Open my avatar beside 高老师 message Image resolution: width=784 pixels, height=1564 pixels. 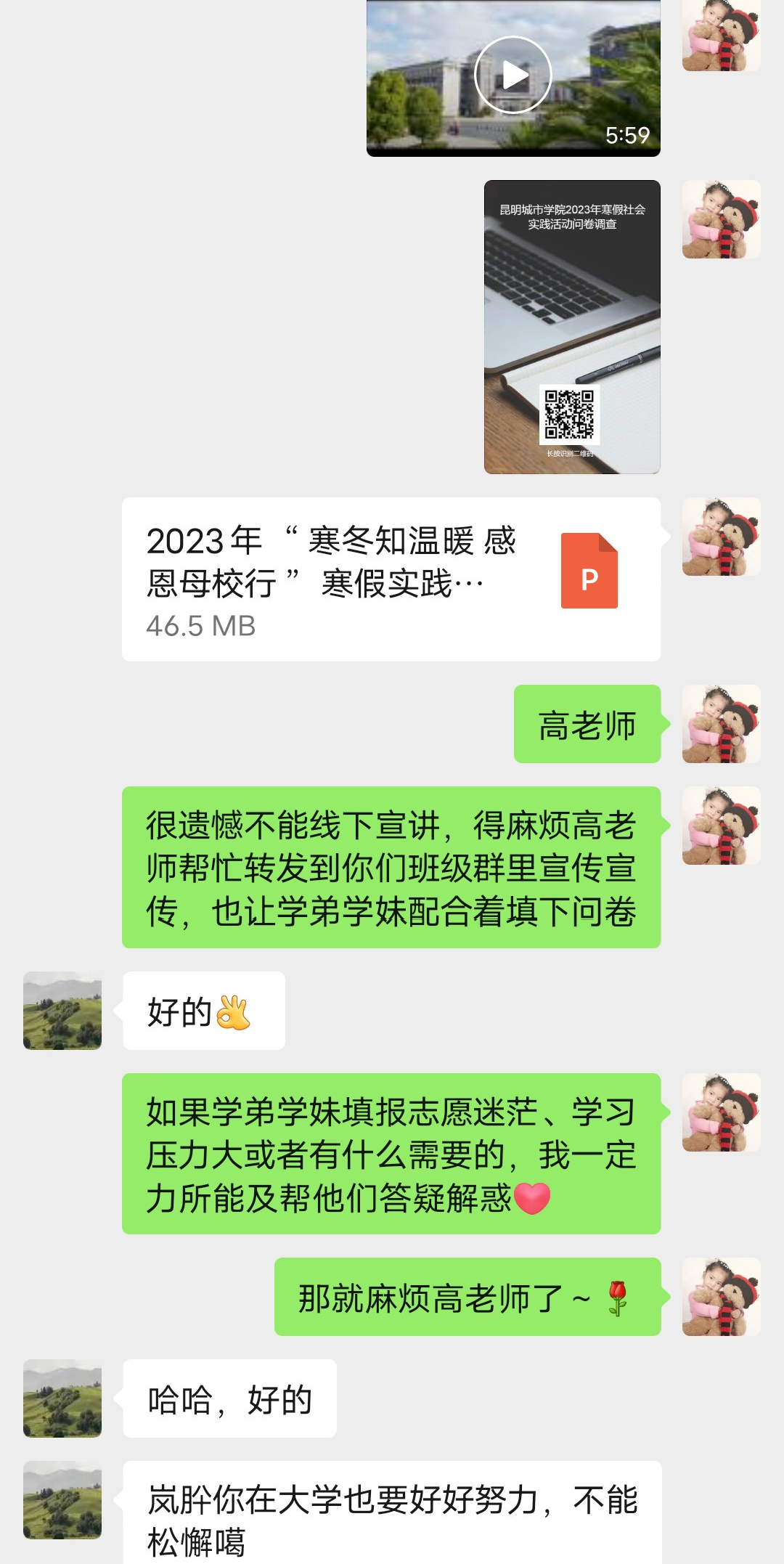pyautogui.click(x=721, y=724)
